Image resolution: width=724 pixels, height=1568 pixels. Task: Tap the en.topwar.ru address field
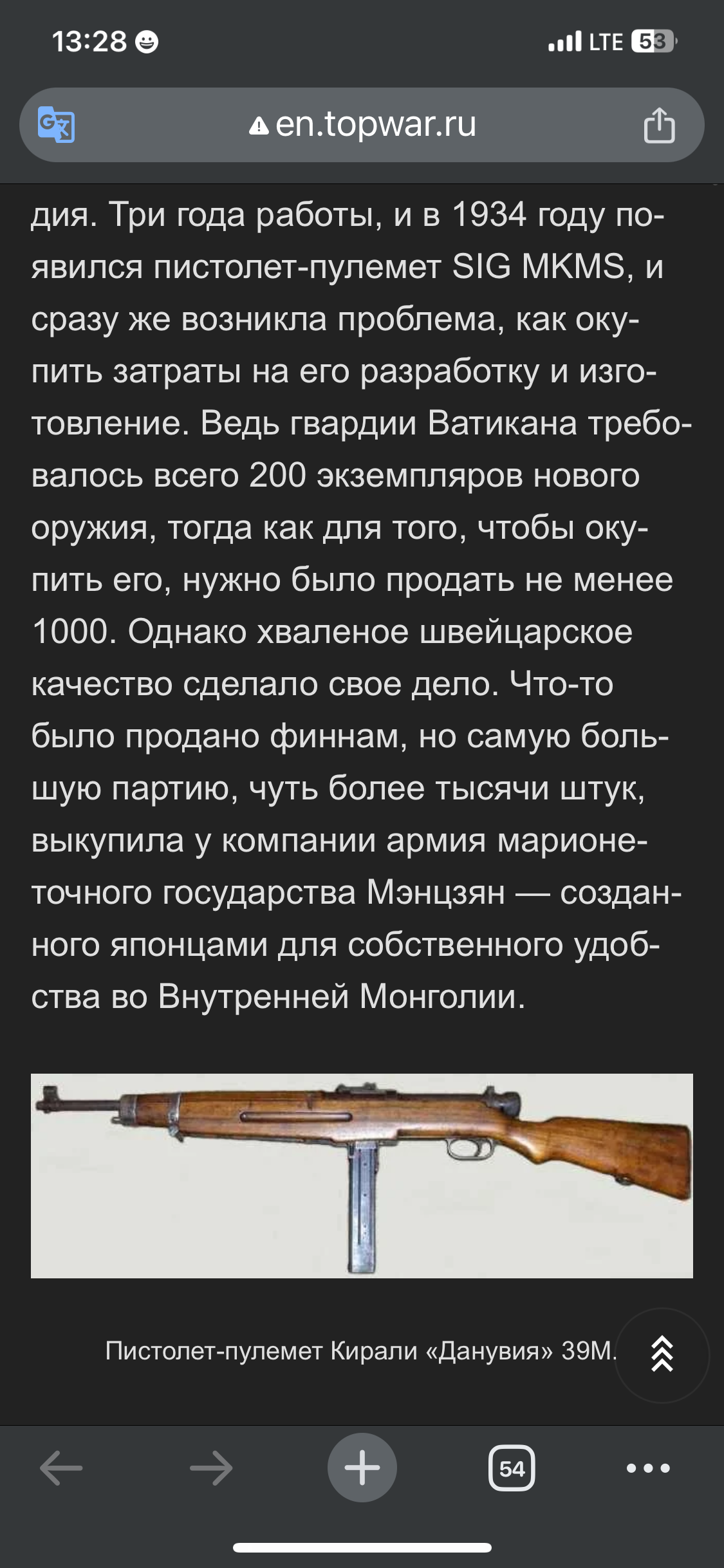click(x=362, y=124)
